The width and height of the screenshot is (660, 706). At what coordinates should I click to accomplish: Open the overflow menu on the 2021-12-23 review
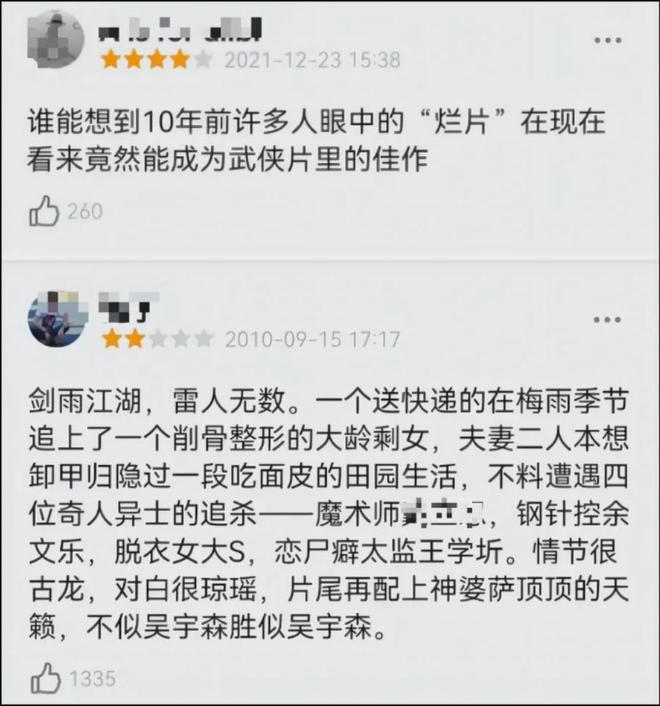tap(607, 41)
